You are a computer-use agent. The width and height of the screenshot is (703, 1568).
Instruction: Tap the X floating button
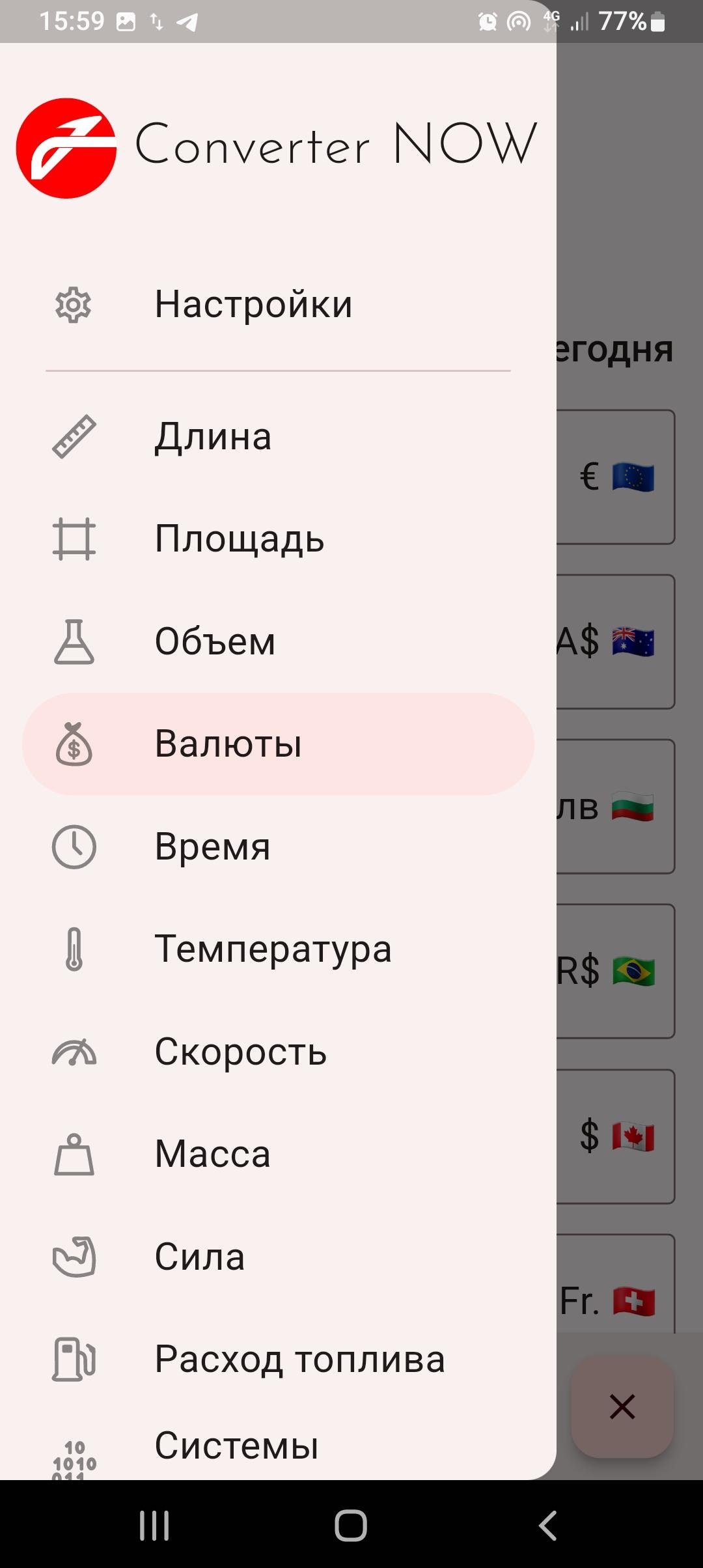point(622,1407)
